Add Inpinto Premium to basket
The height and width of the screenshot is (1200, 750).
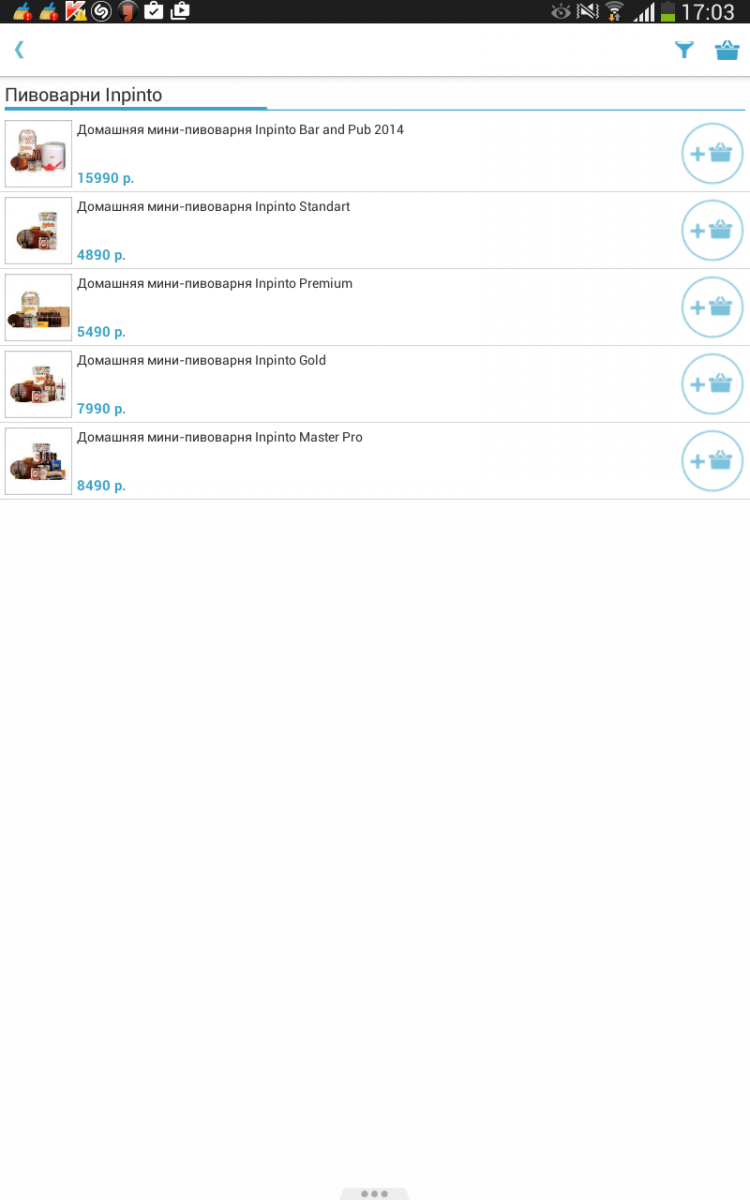[x=712, y=308]
